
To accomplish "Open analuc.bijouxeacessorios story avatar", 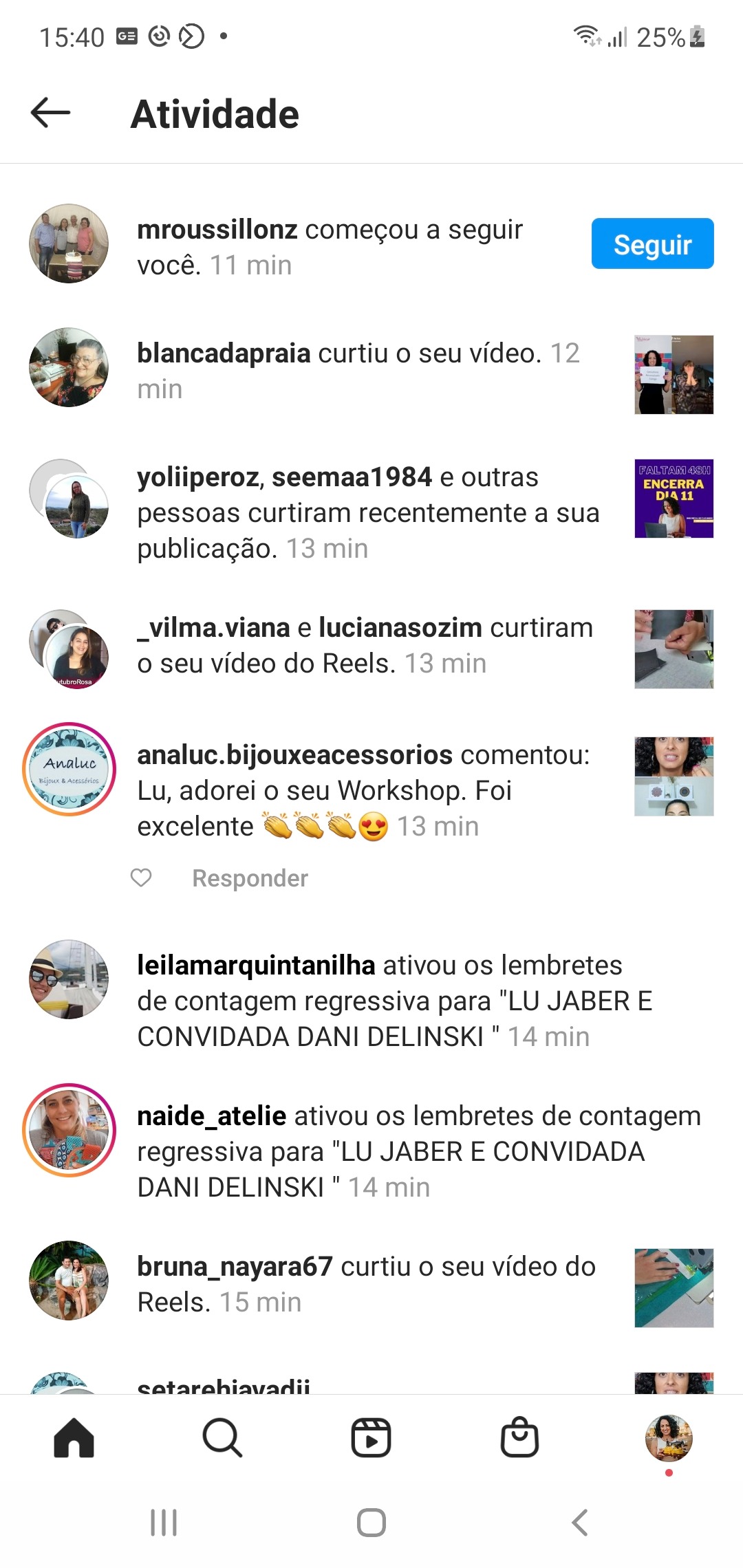I will coord(69,770).
